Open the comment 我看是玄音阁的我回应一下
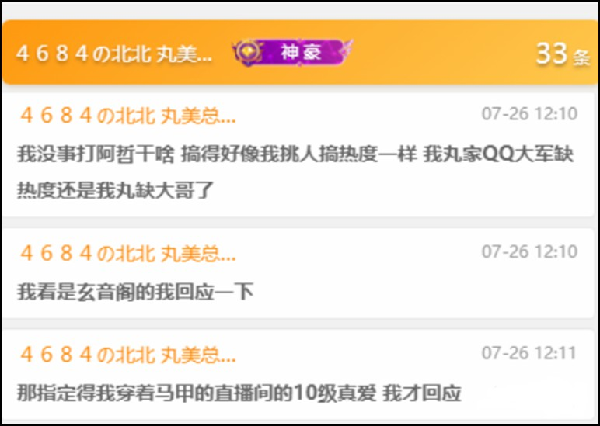600x426 pixels. coord(137,292)
